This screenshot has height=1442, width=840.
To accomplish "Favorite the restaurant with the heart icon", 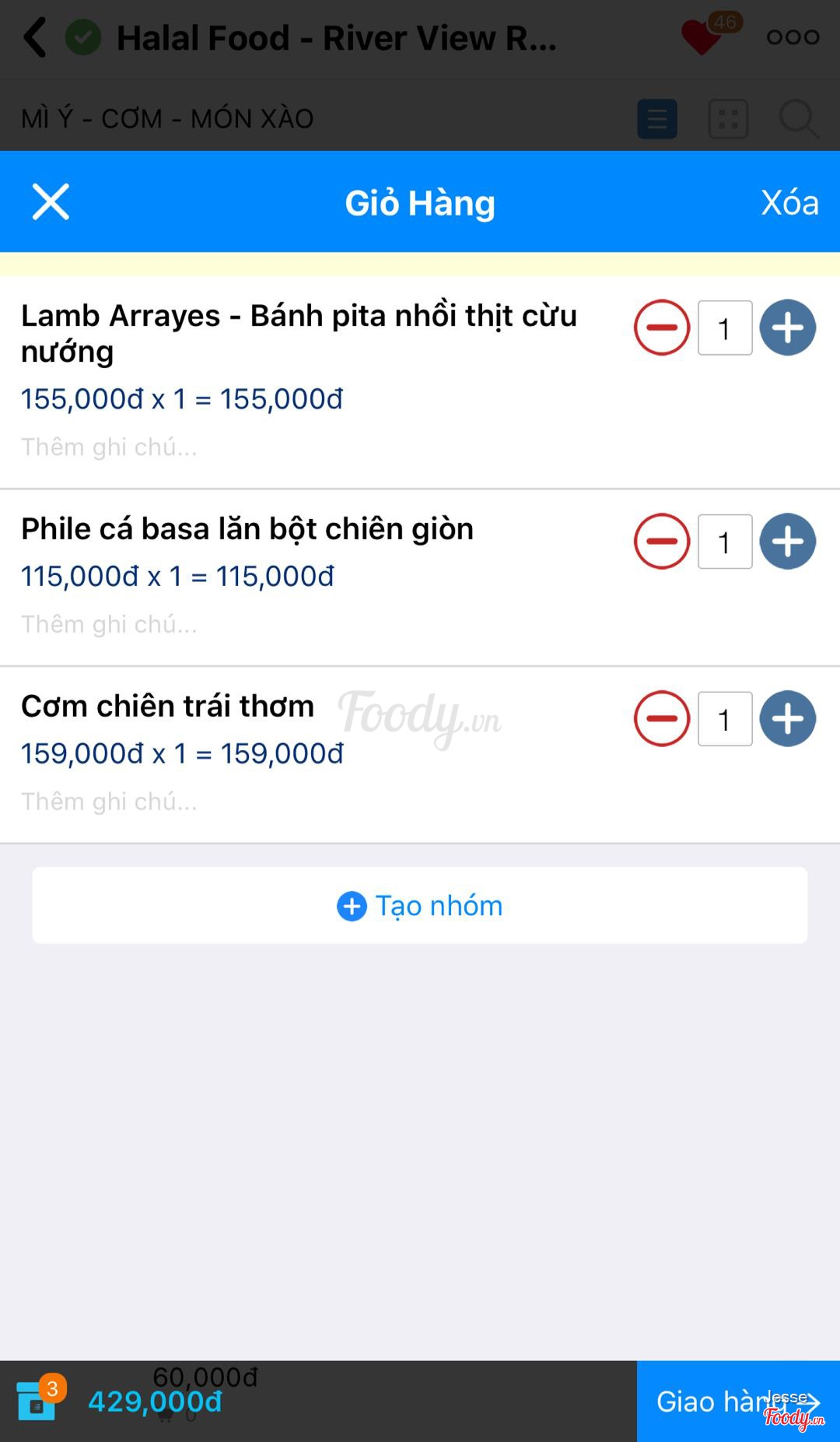I will pos(701,37).
